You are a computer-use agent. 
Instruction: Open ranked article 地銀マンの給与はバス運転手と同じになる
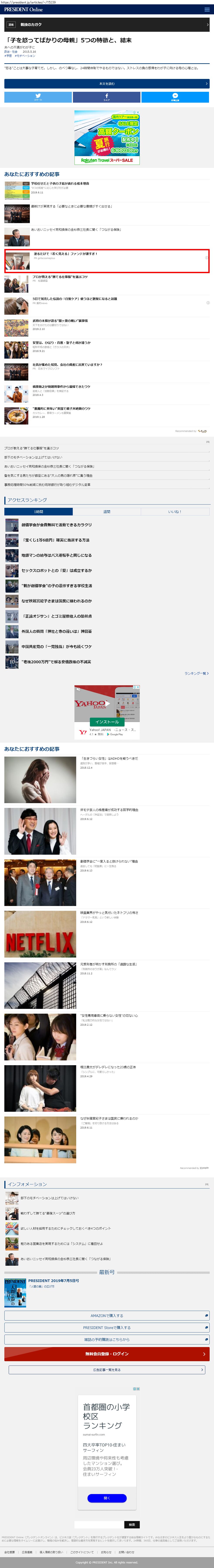(57, 555)
